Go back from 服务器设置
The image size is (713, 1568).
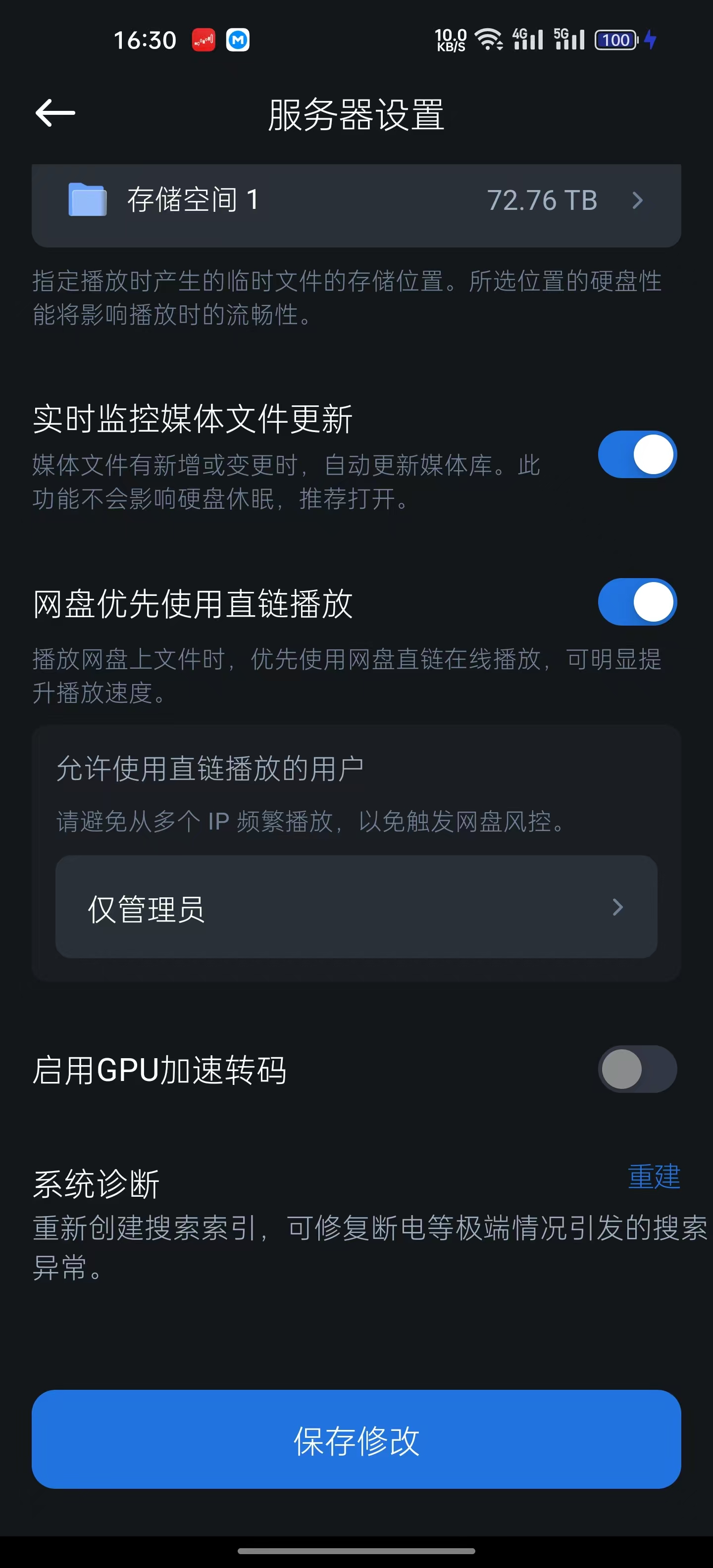point(55,113)
